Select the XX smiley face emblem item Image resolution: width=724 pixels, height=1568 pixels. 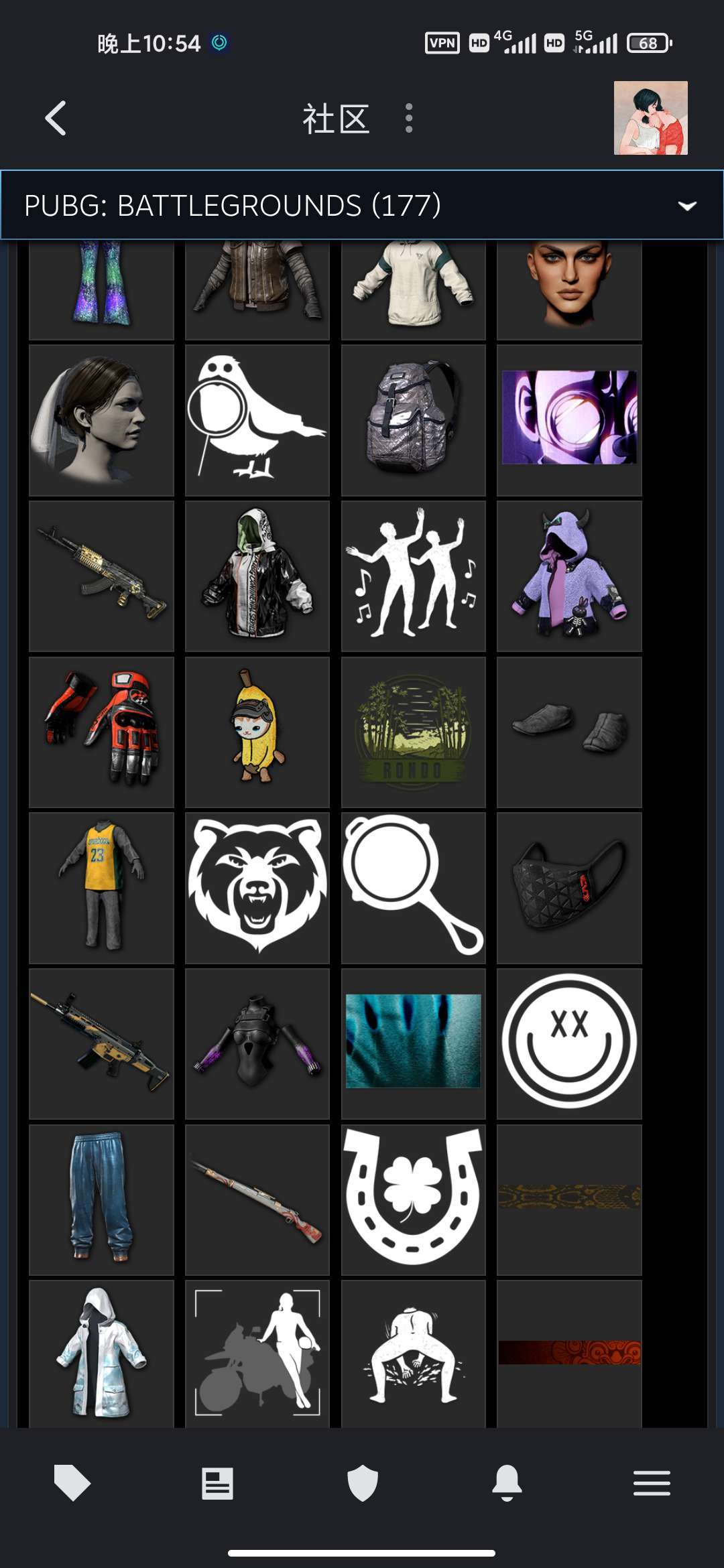pos(569,1043)
